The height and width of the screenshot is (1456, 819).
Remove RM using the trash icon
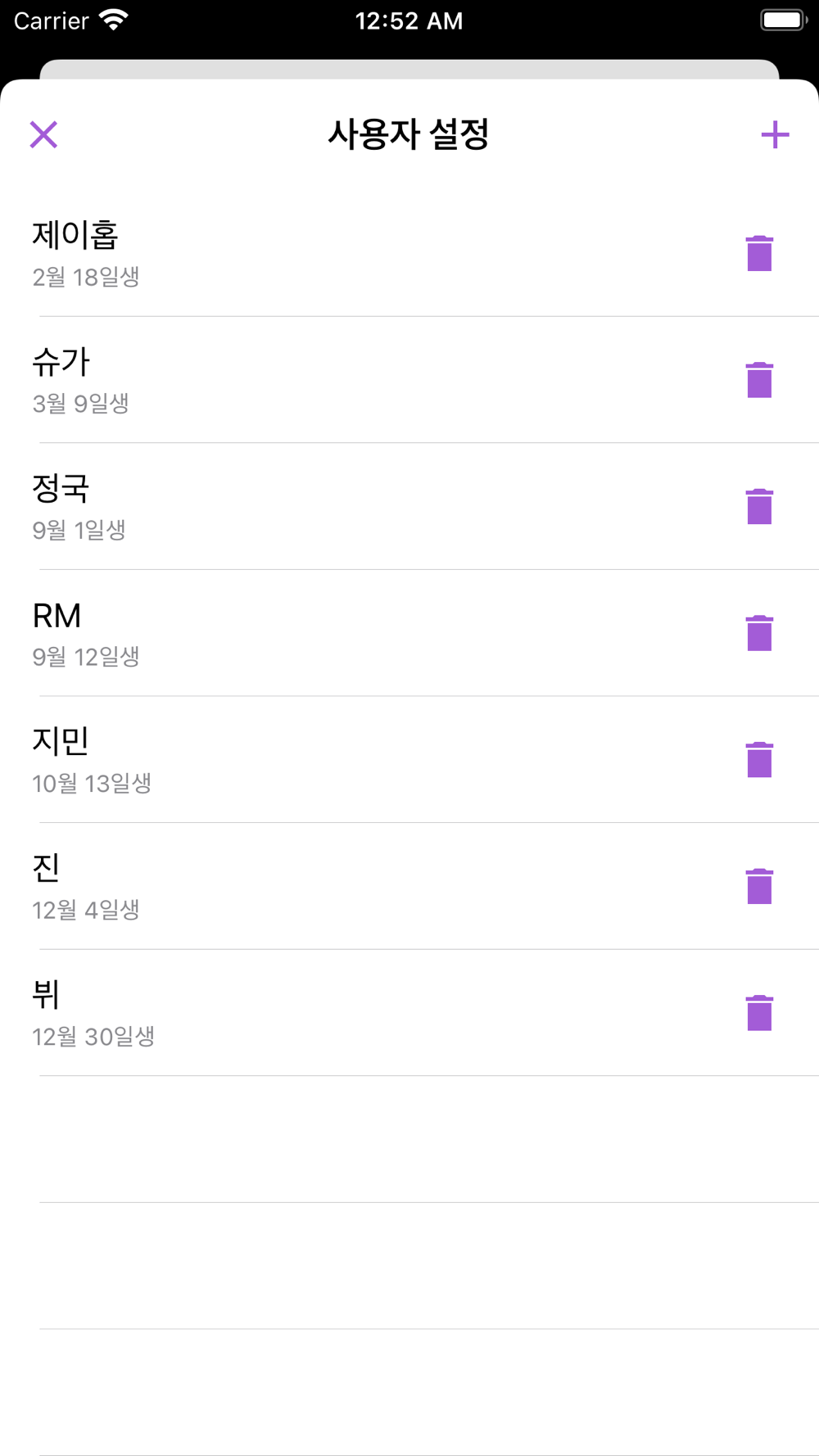pos(759,633)
